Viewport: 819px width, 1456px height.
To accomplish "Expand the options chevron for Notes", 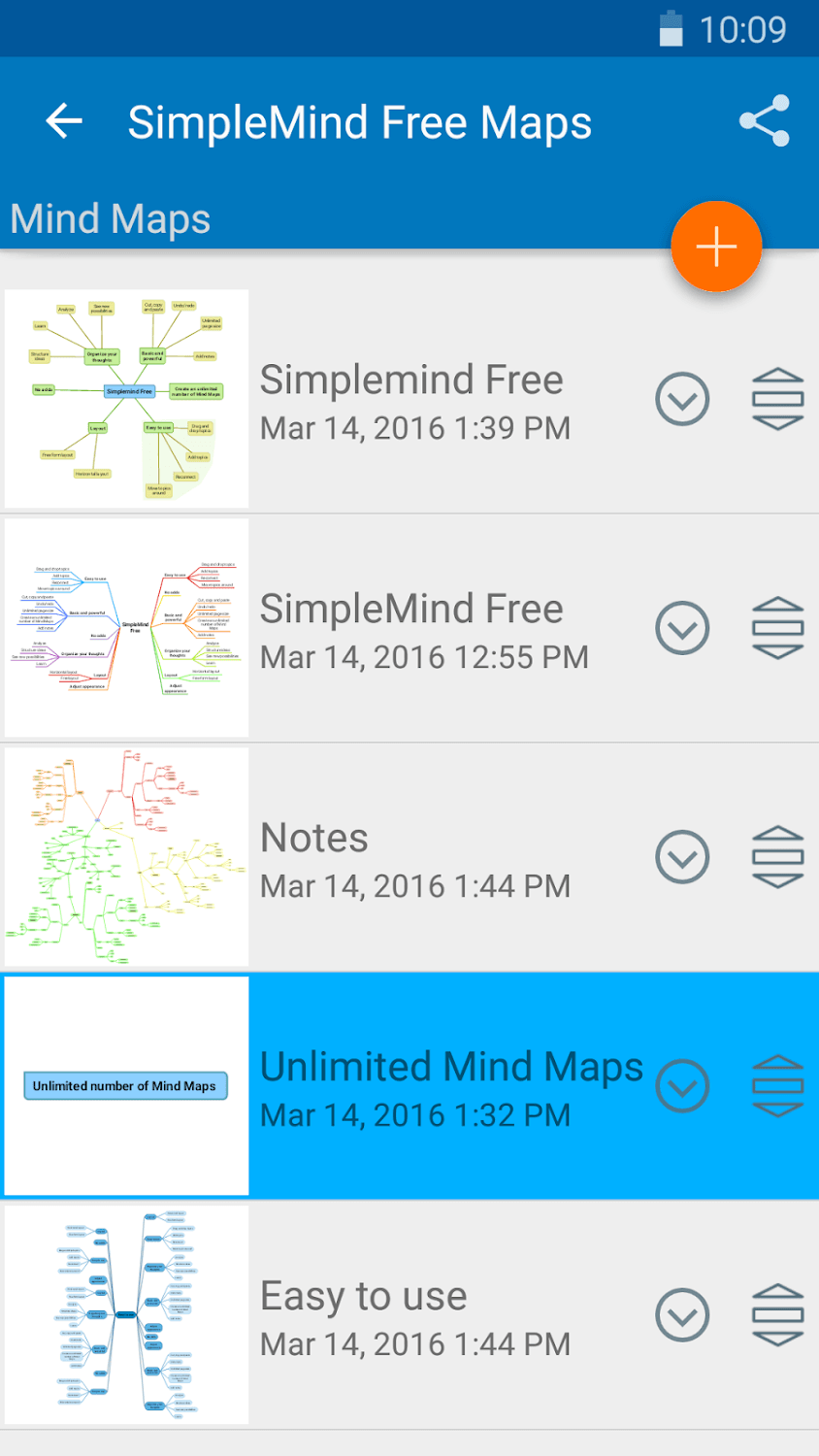I will 682,858.
